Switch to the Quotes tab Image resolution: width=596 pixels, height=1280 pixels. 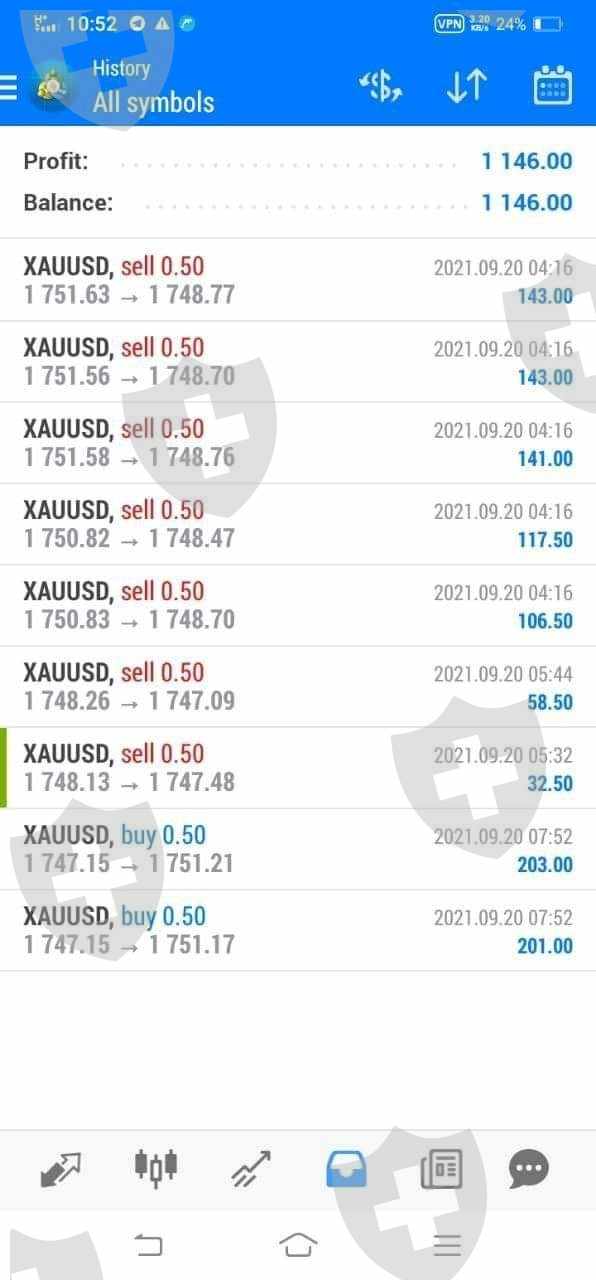point(60,1168)
